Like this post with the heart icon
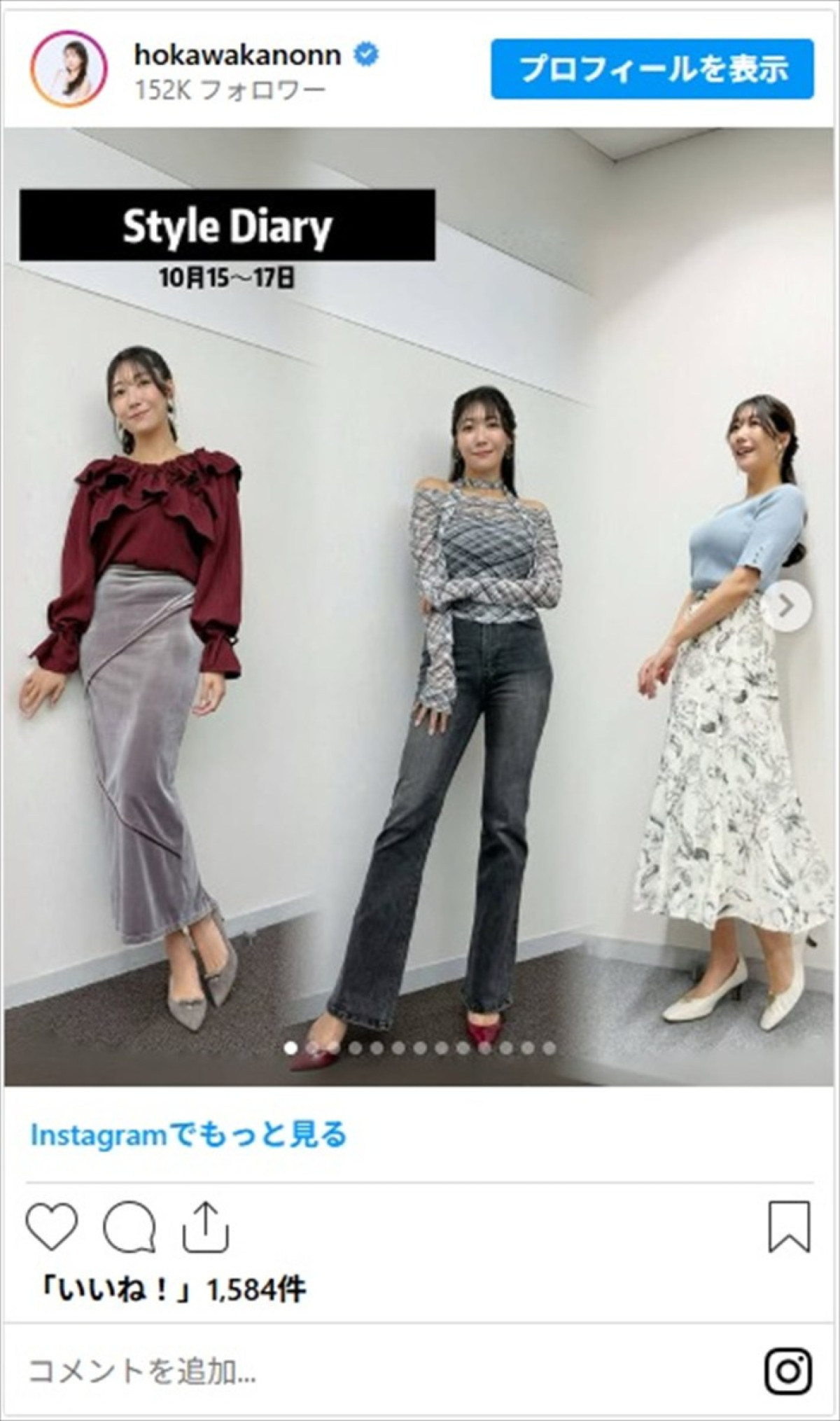 (x=52, y=1226)
